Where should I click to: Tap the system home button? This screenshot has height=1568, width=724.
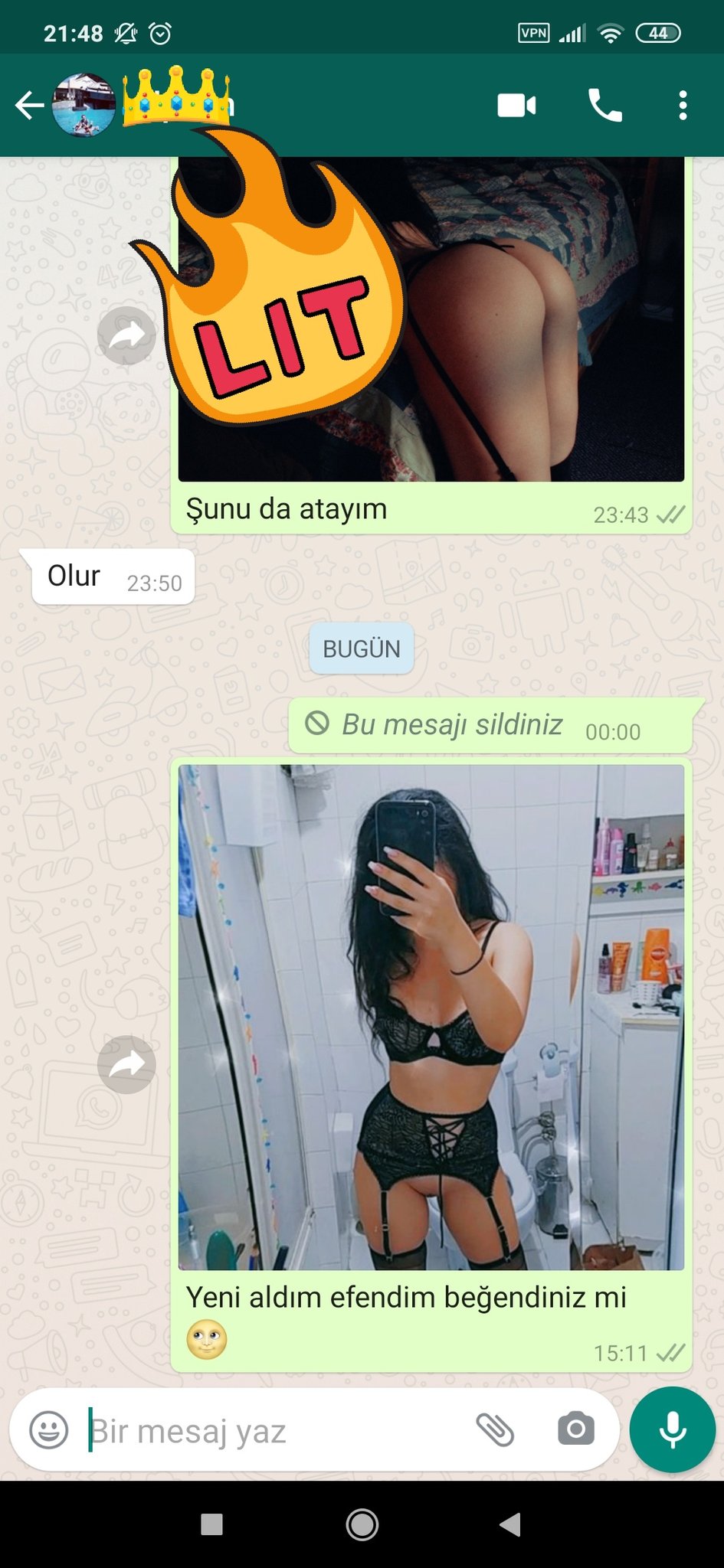coord(362,1524)
